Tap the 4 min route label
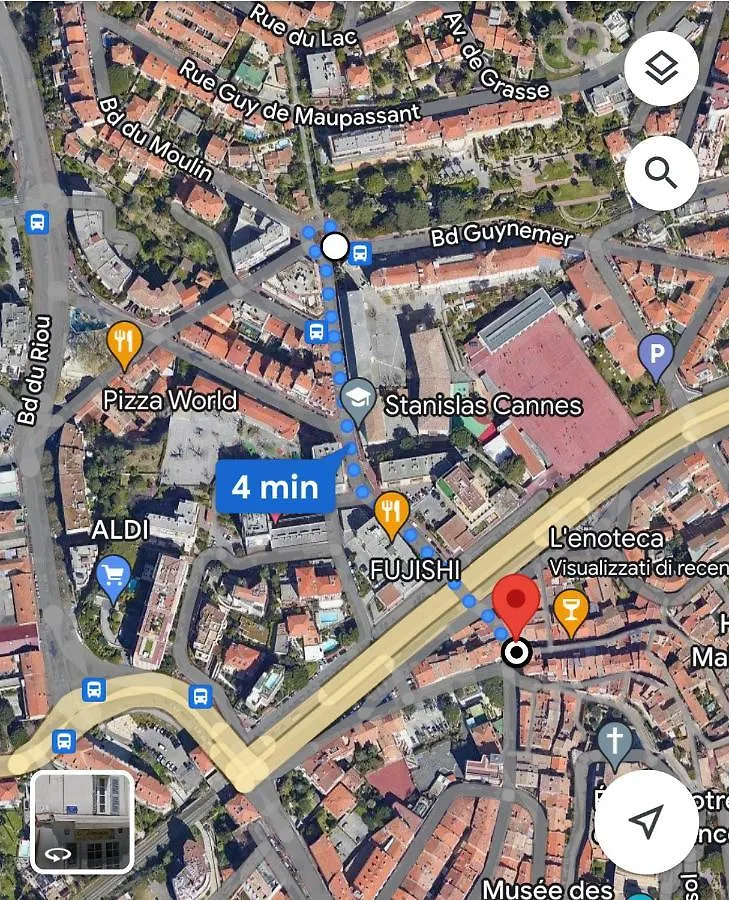Viewport: 729px width, 900px height. (275, 487)
